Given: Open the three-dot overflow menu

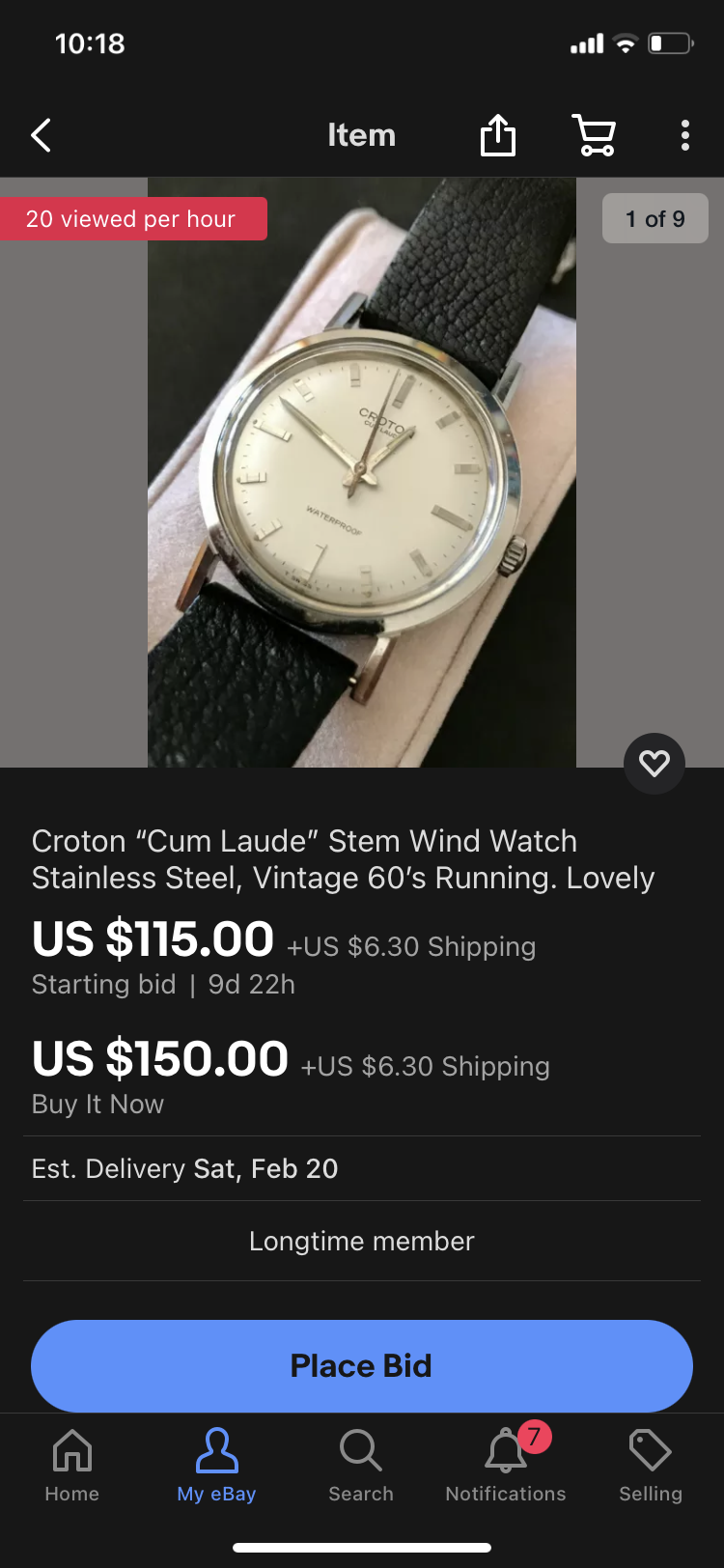Looking at the screenshot, I should [x=684, y=135].
